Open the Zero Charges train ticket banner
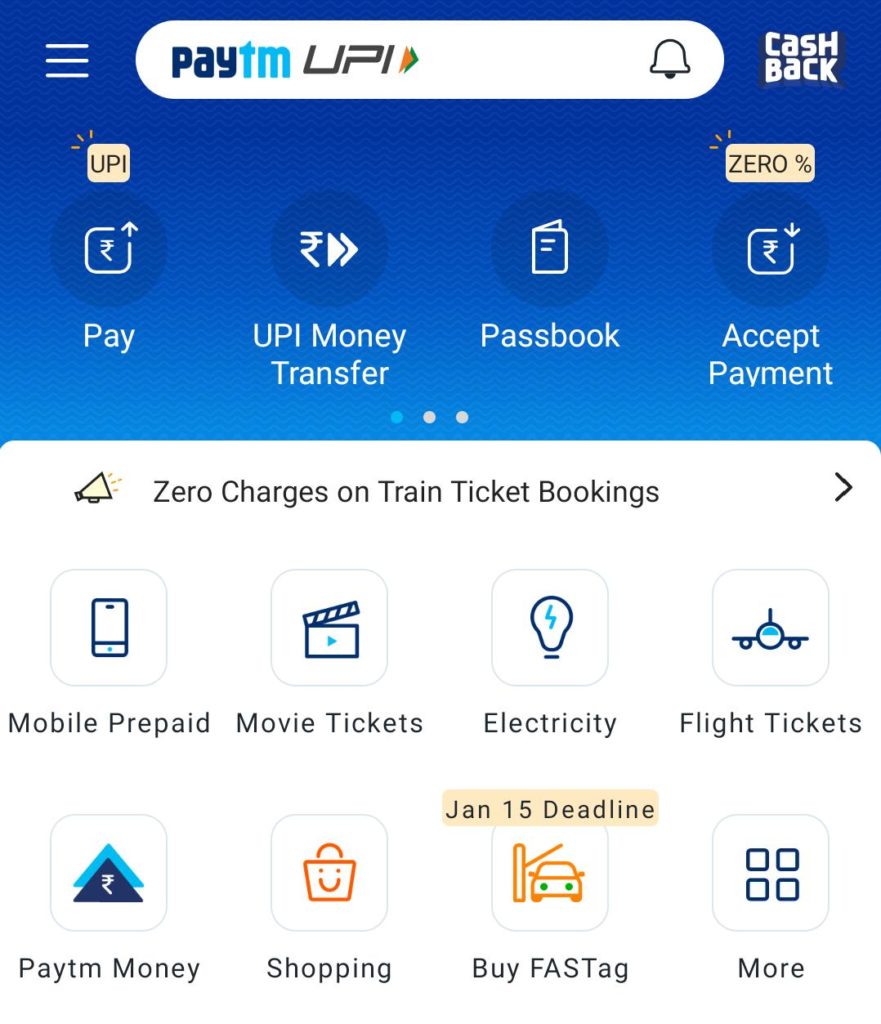This screenshot has height=1024, width=881. point(440,491)
